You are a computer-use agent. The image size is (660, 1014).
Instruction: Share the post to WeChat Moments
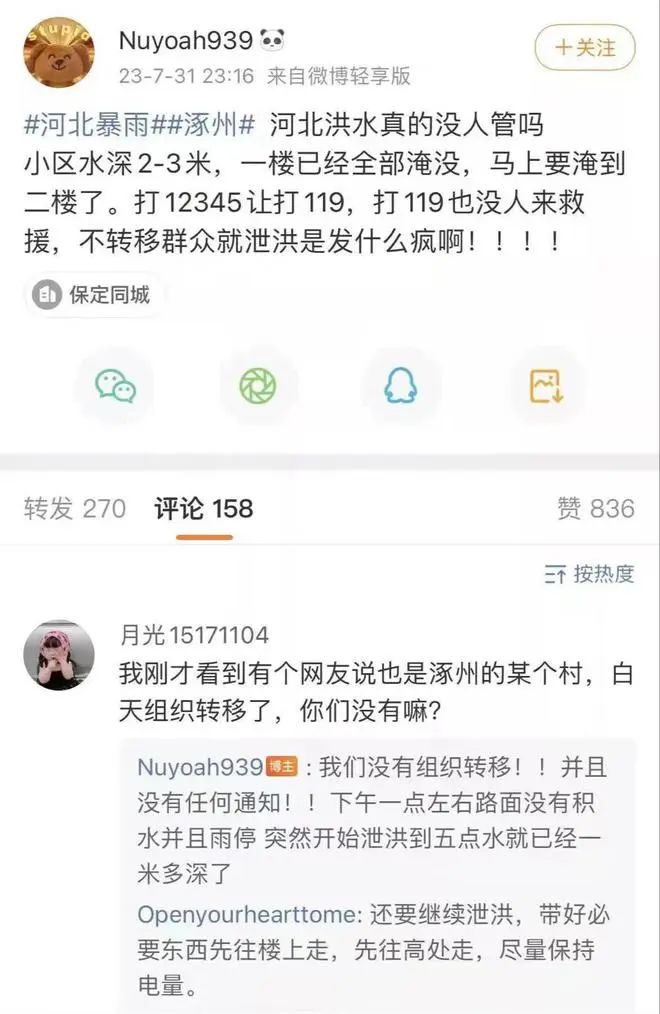coord(257,386)
